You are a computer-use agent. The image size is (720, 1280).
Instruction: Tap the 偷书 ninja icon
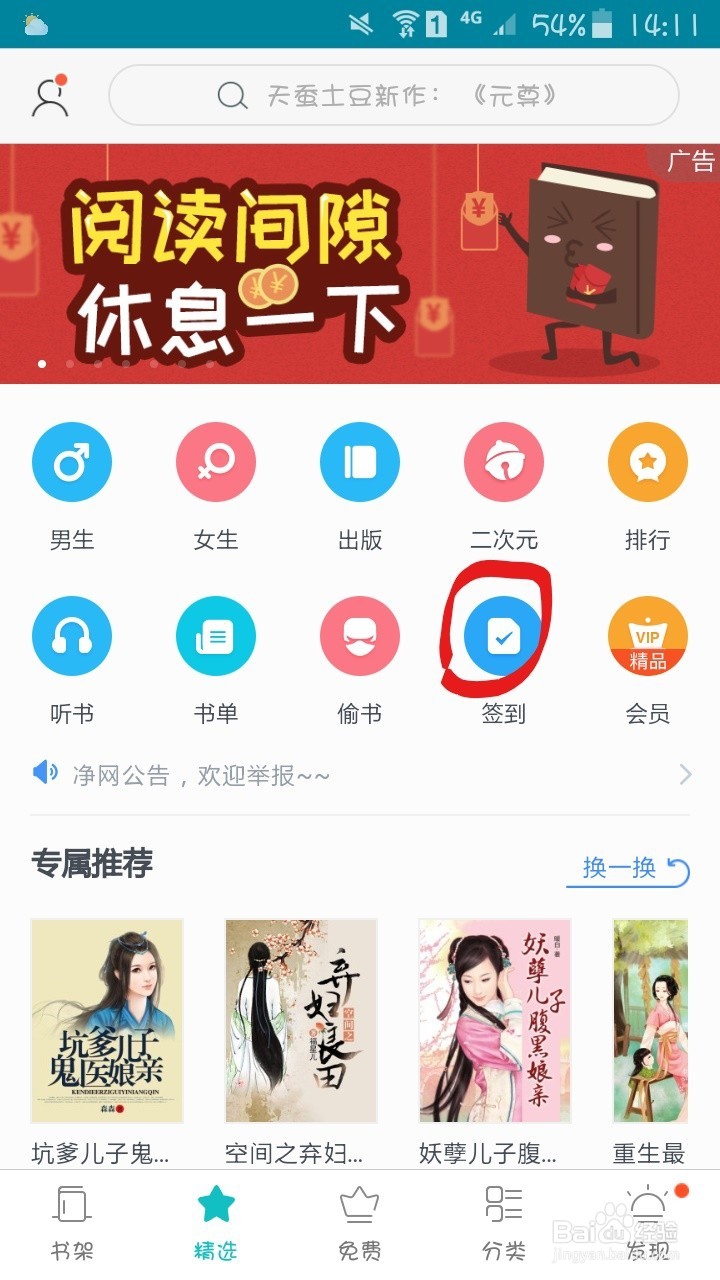click(359, 635)
